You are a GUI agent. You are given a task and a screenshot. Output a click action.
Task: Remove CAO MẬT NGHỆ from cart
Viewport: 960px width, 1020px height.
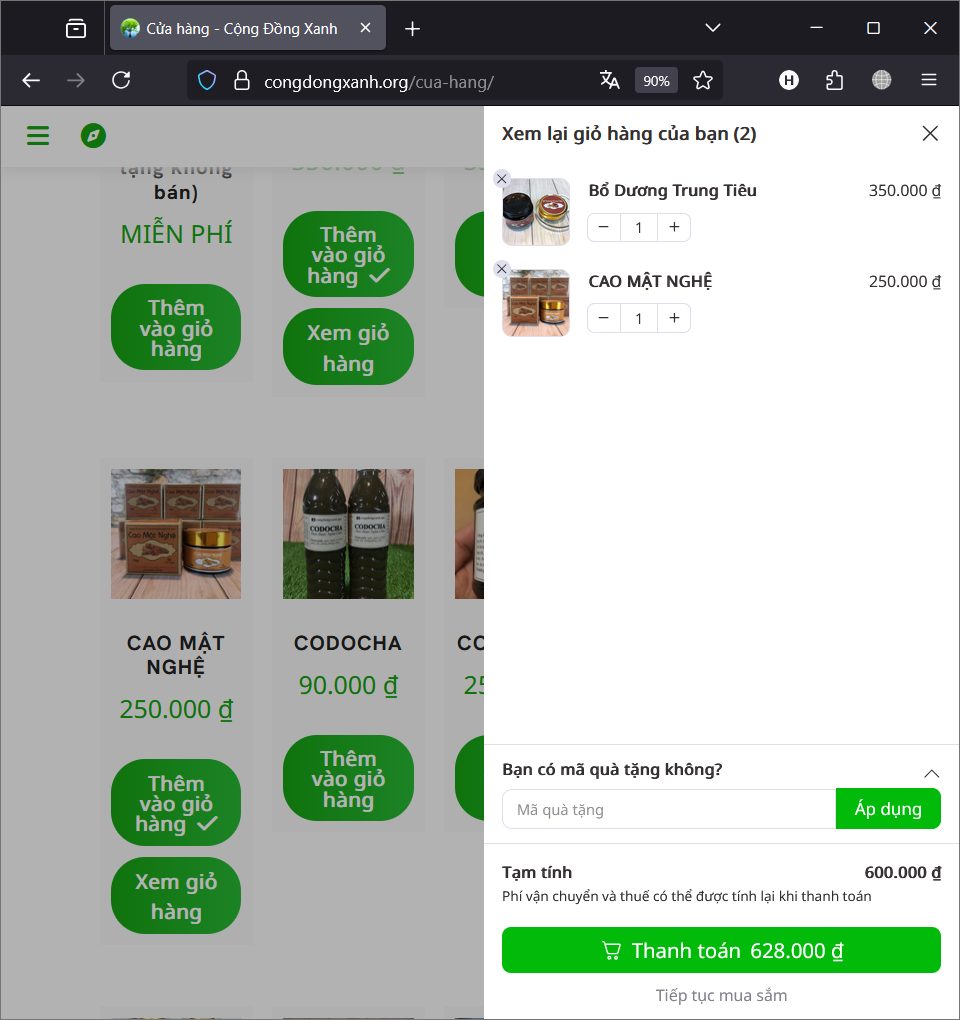pos(502,269)
